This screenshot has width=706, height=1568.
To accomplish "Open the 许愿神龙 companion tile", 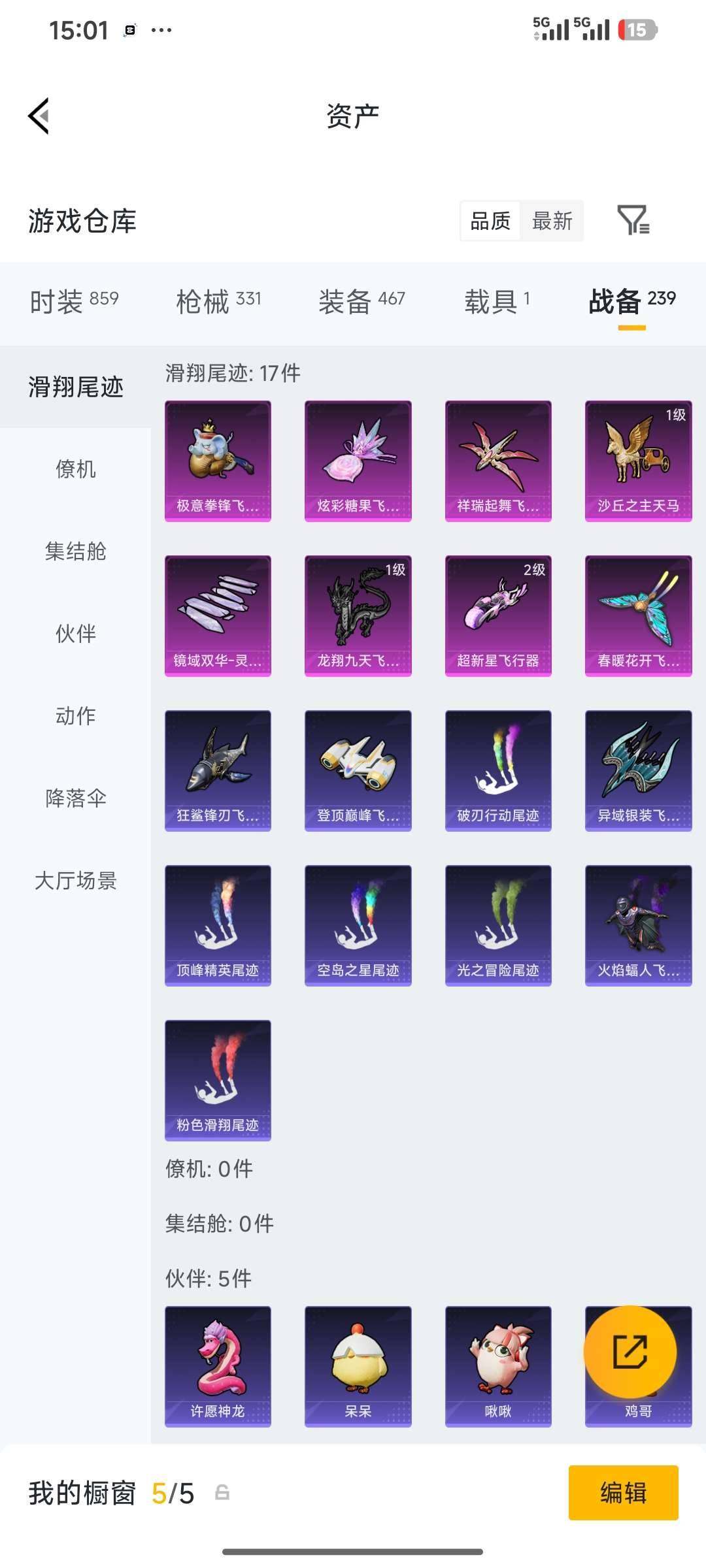I will tap(218, 1365).
